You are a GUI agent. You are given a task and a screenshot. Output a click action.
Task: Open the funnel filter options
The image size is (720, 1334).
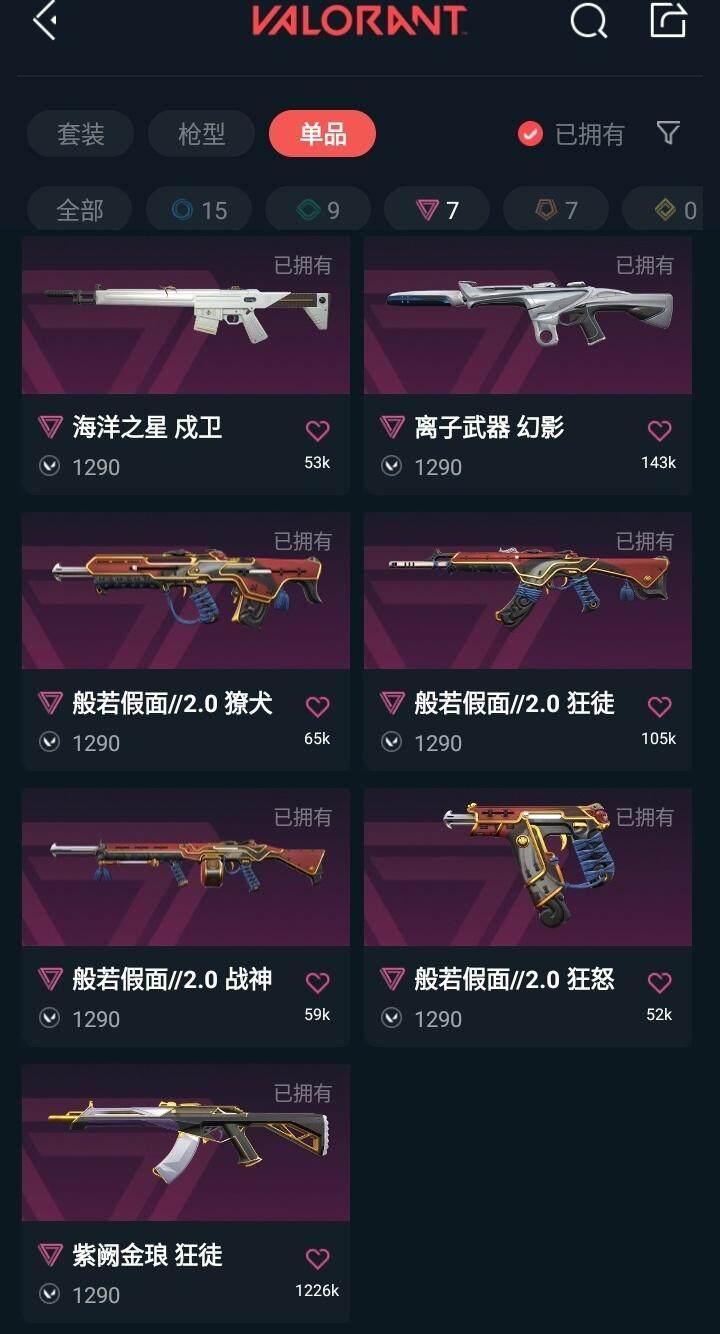(668, 133)
